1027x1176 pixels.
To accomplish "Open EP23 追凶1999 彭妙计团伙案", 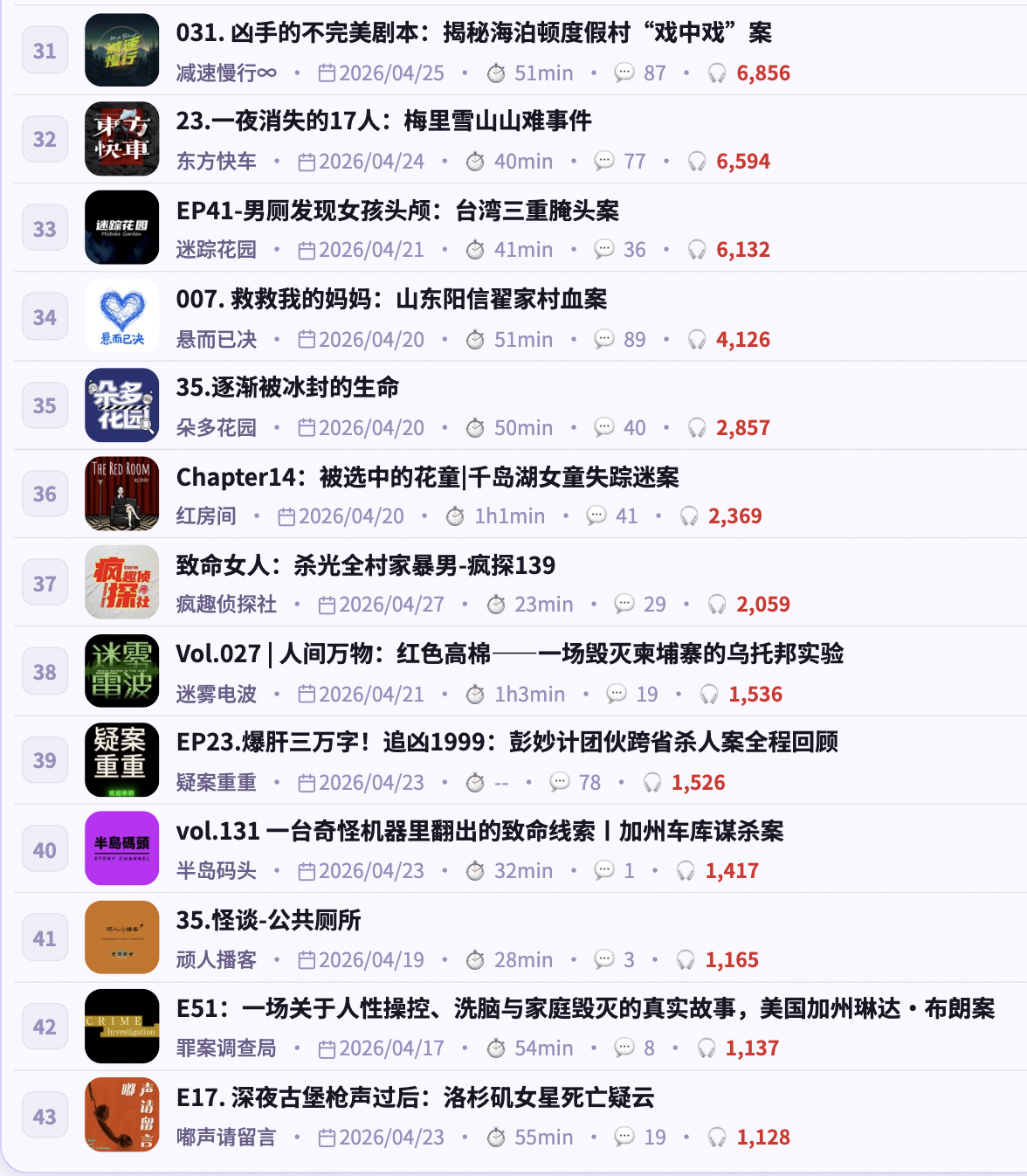I will click(507, 742).
